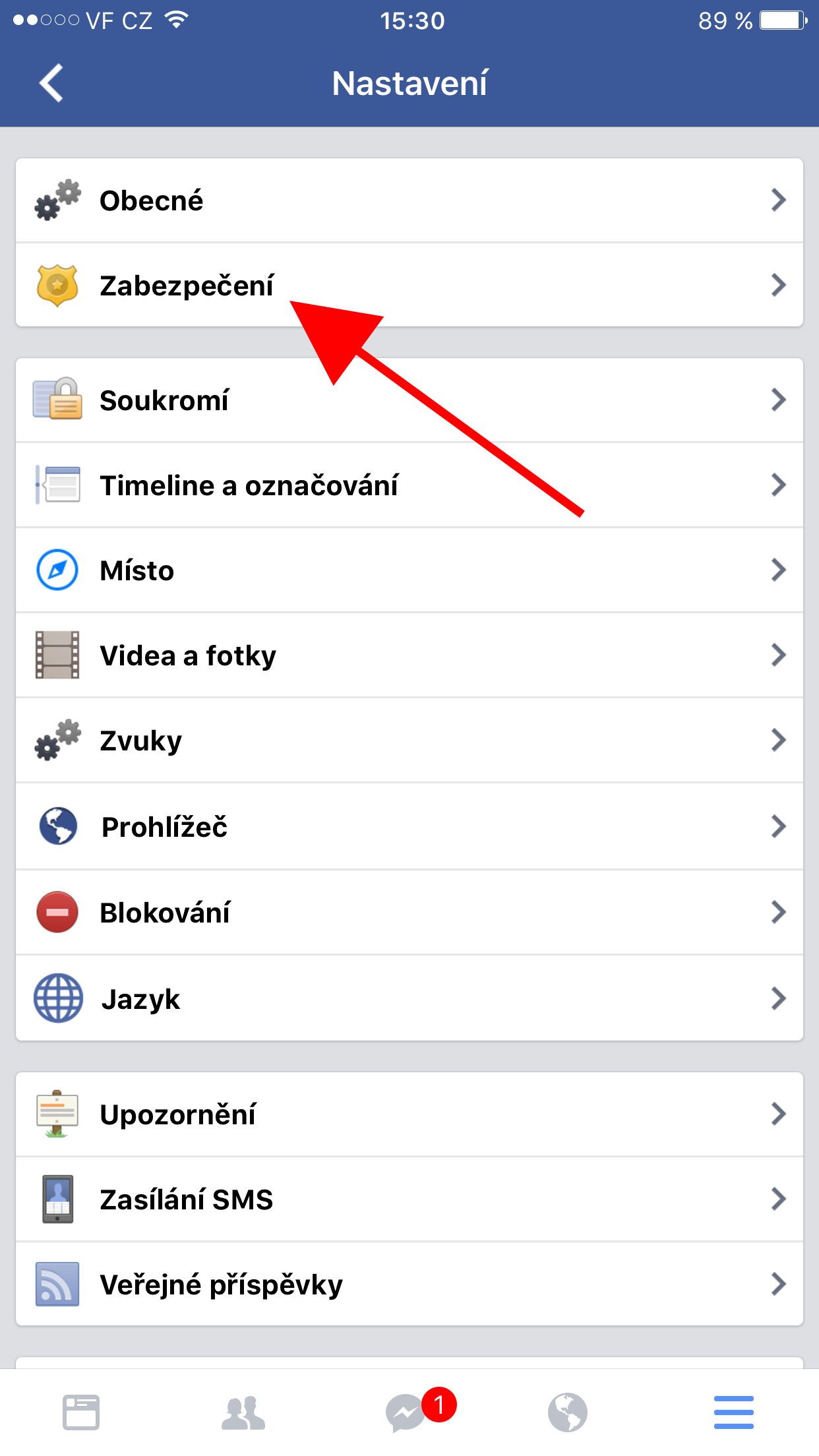Open Veřejné příspěvky settings
This screenshot has height=1456, width=819.
point(409,1285)
